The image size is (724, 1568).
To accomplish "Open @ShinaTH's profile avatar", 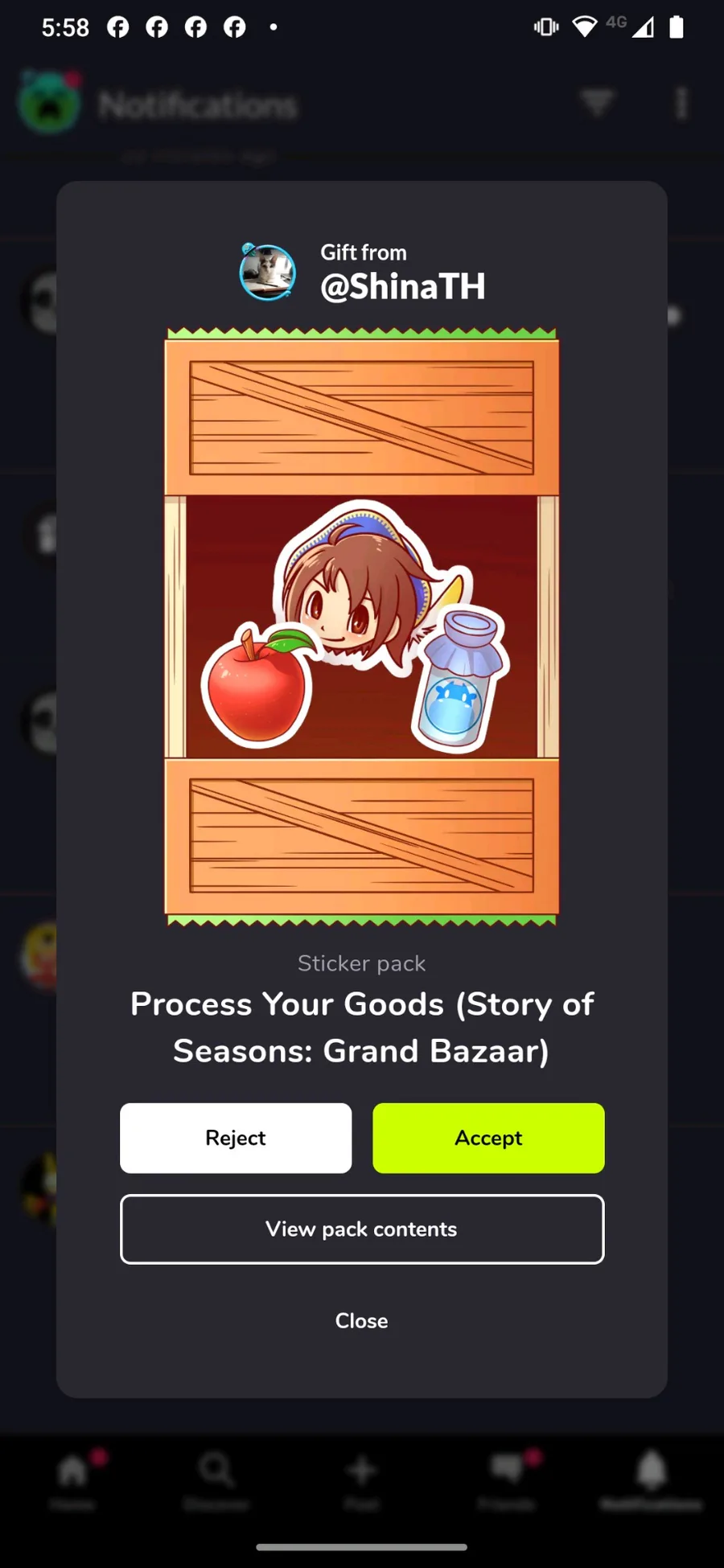I will click(268, 273).
